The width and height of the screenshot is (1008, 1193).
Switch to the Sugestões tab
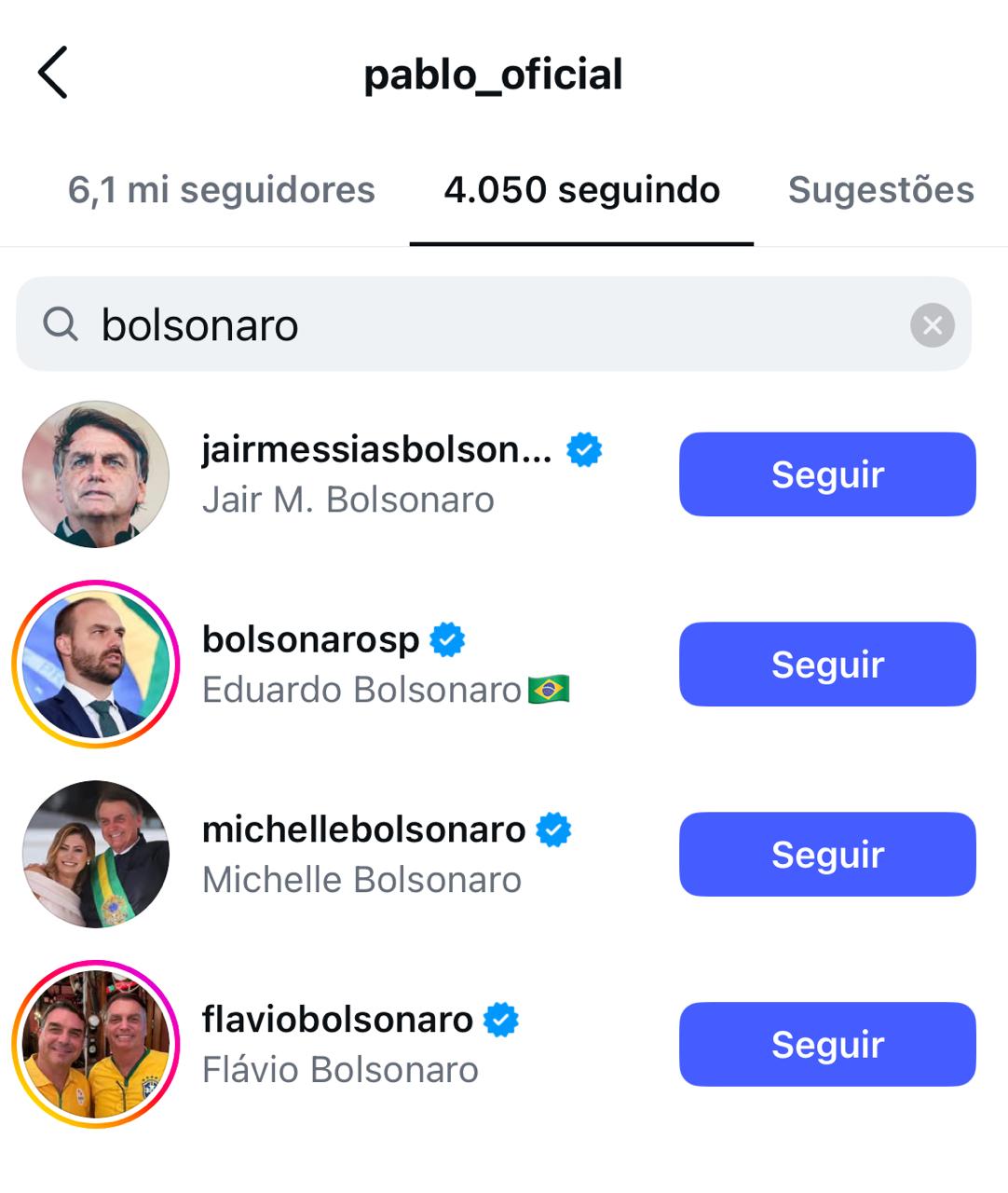[880, 189]
